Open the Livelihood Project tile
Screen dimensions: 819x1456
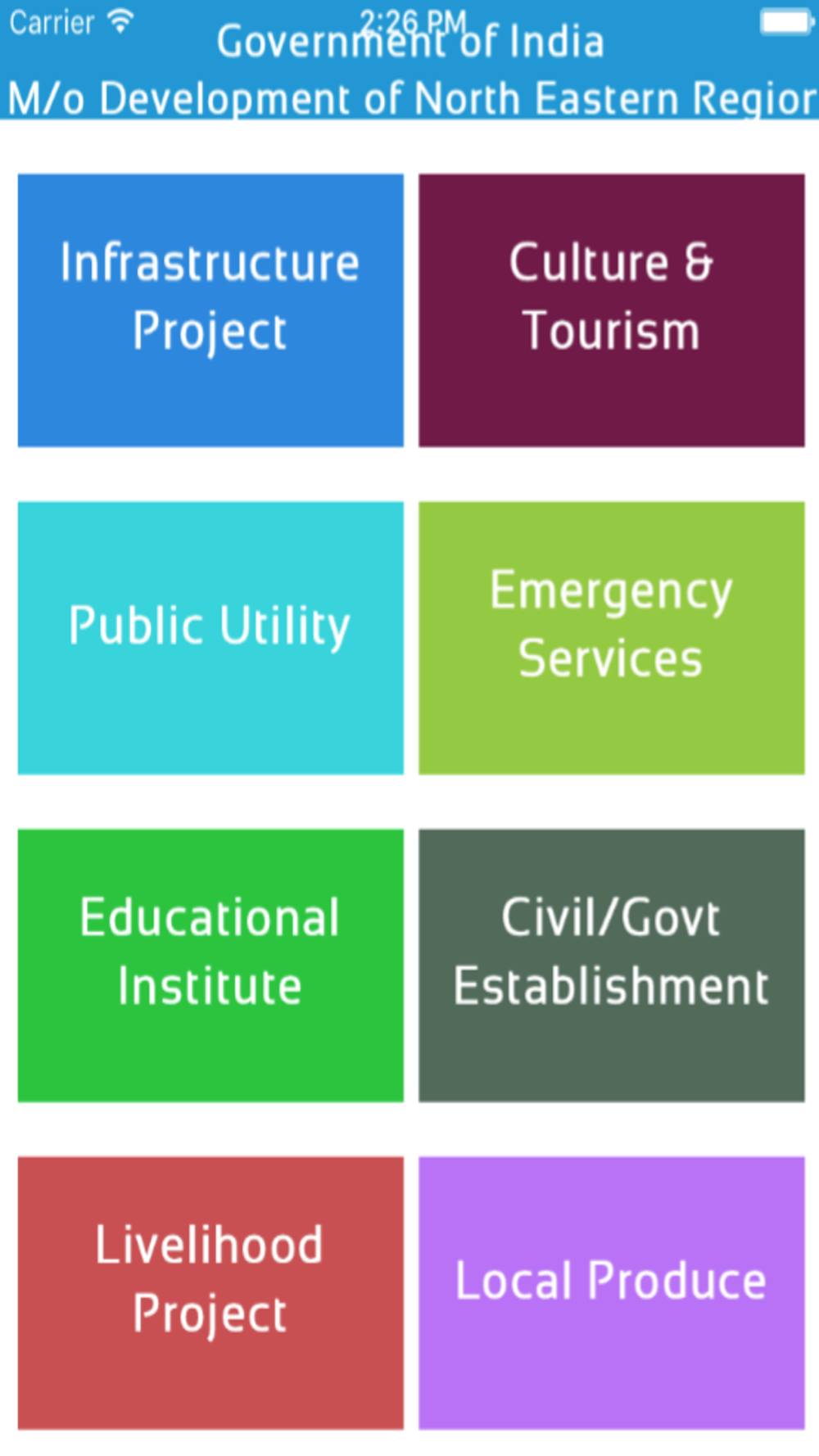point(210,1293)
